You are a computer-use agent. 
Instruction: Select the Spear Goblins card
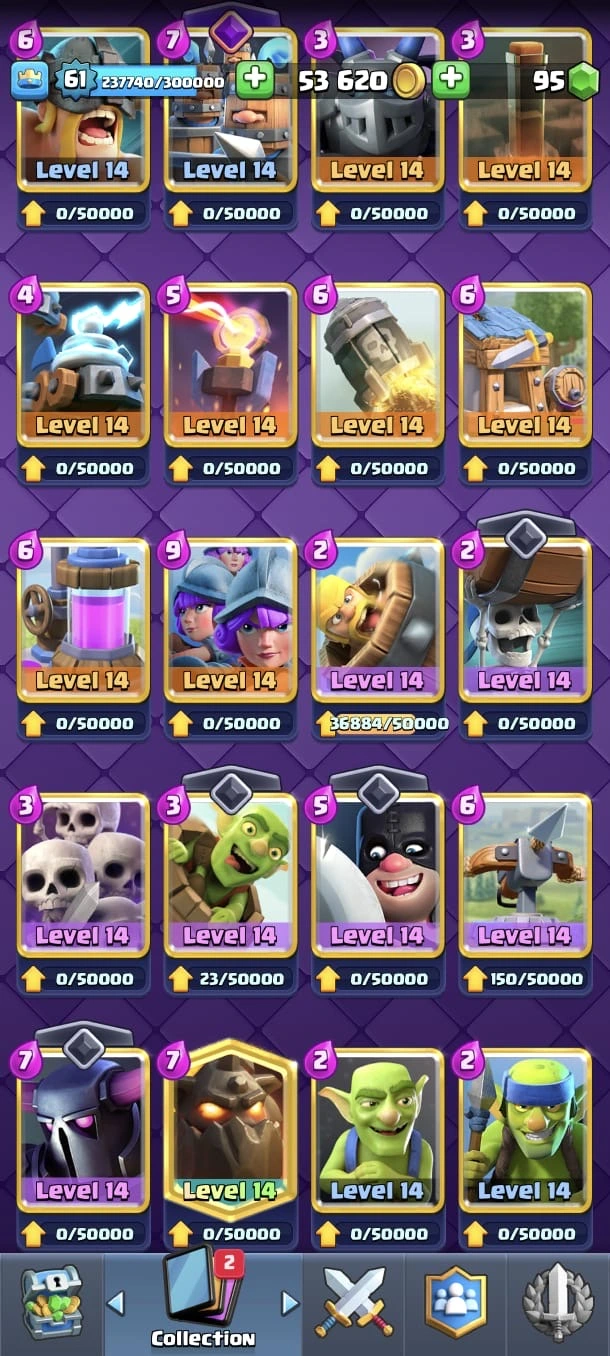click(524, 1130)
